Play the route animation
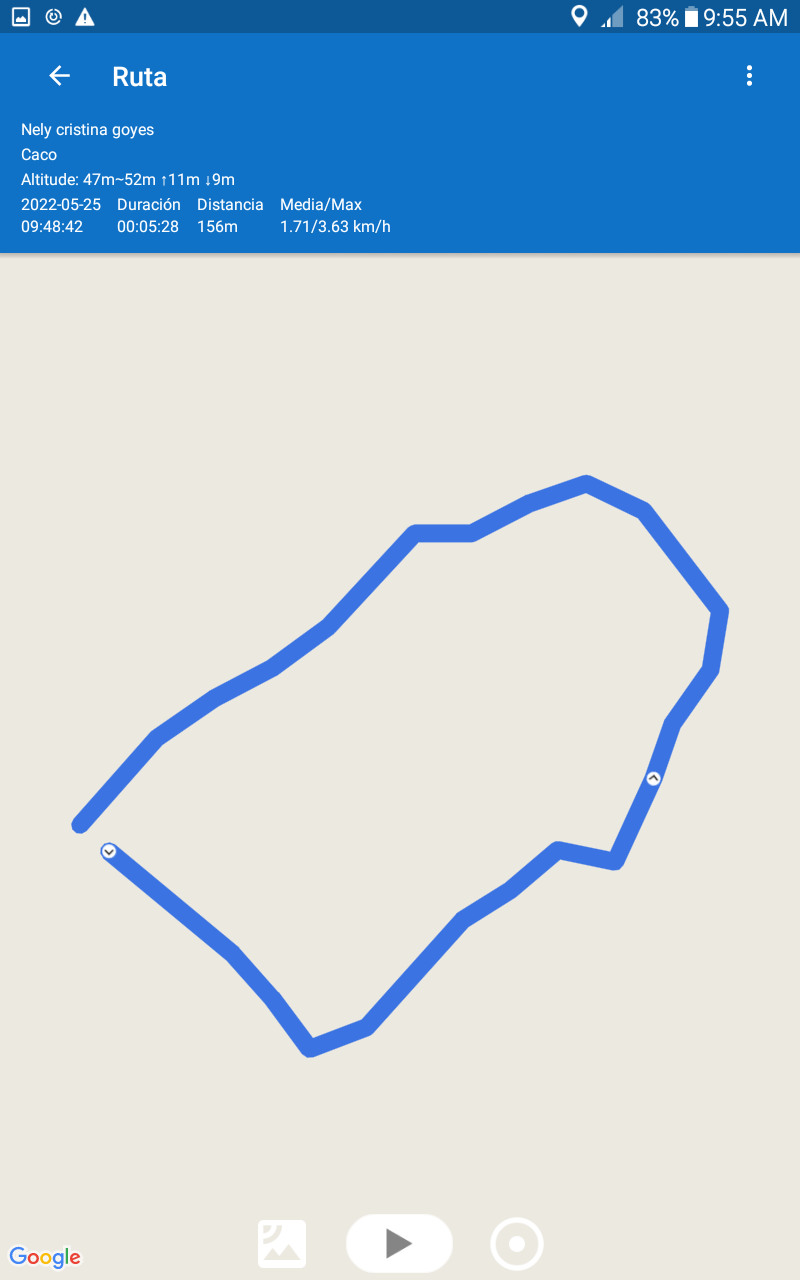 pos(399,1243)
